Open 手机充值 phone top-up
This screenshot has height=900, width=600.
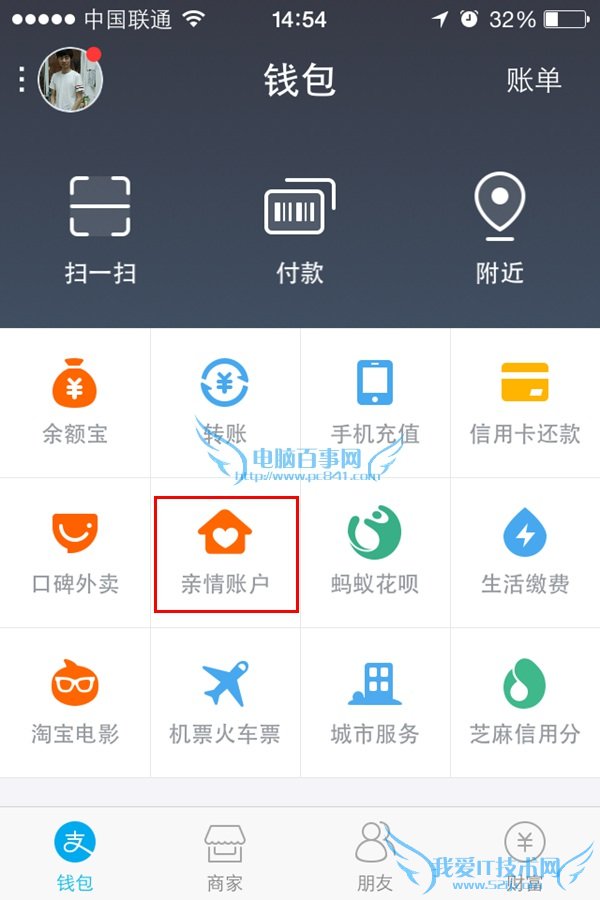pos(375,402)
